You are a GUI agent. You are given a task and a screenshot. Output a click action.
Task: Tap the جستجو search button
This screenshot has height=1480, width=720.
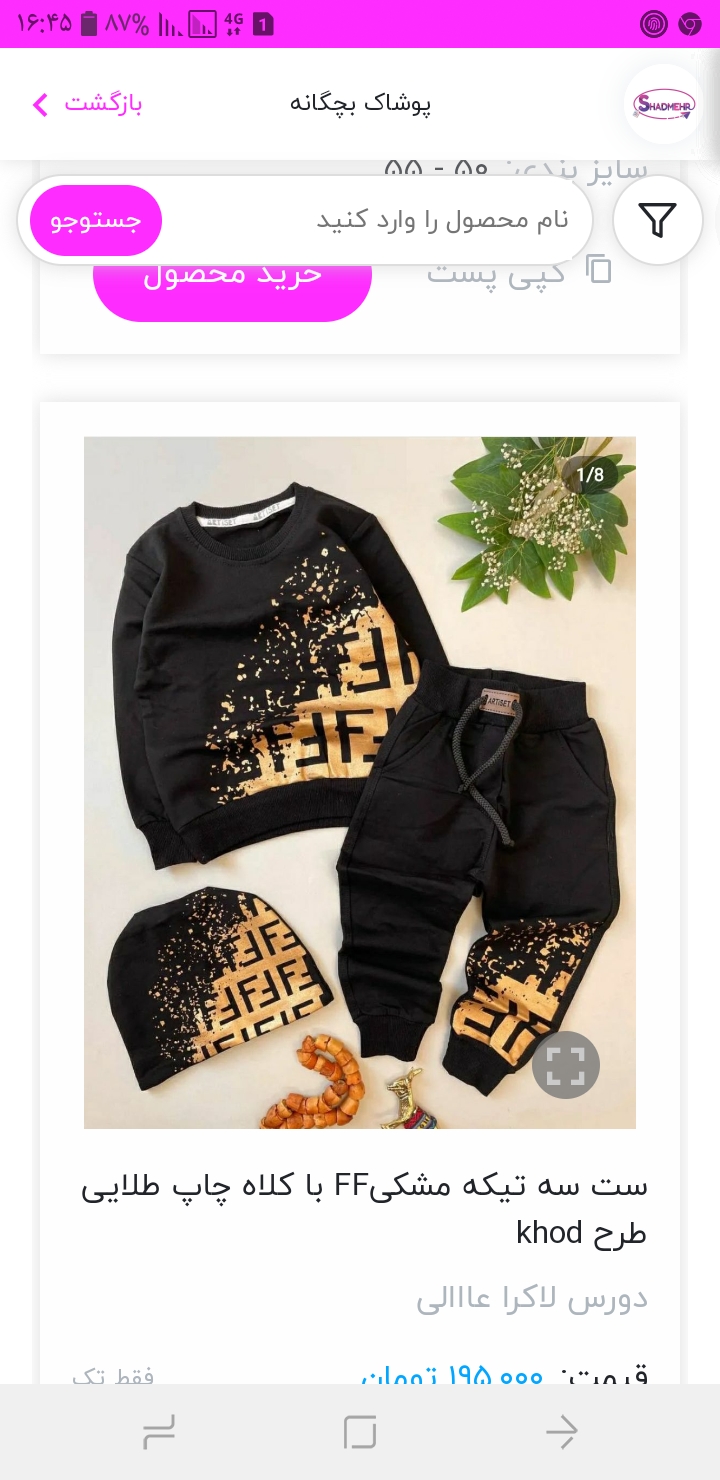pos(96,220)
